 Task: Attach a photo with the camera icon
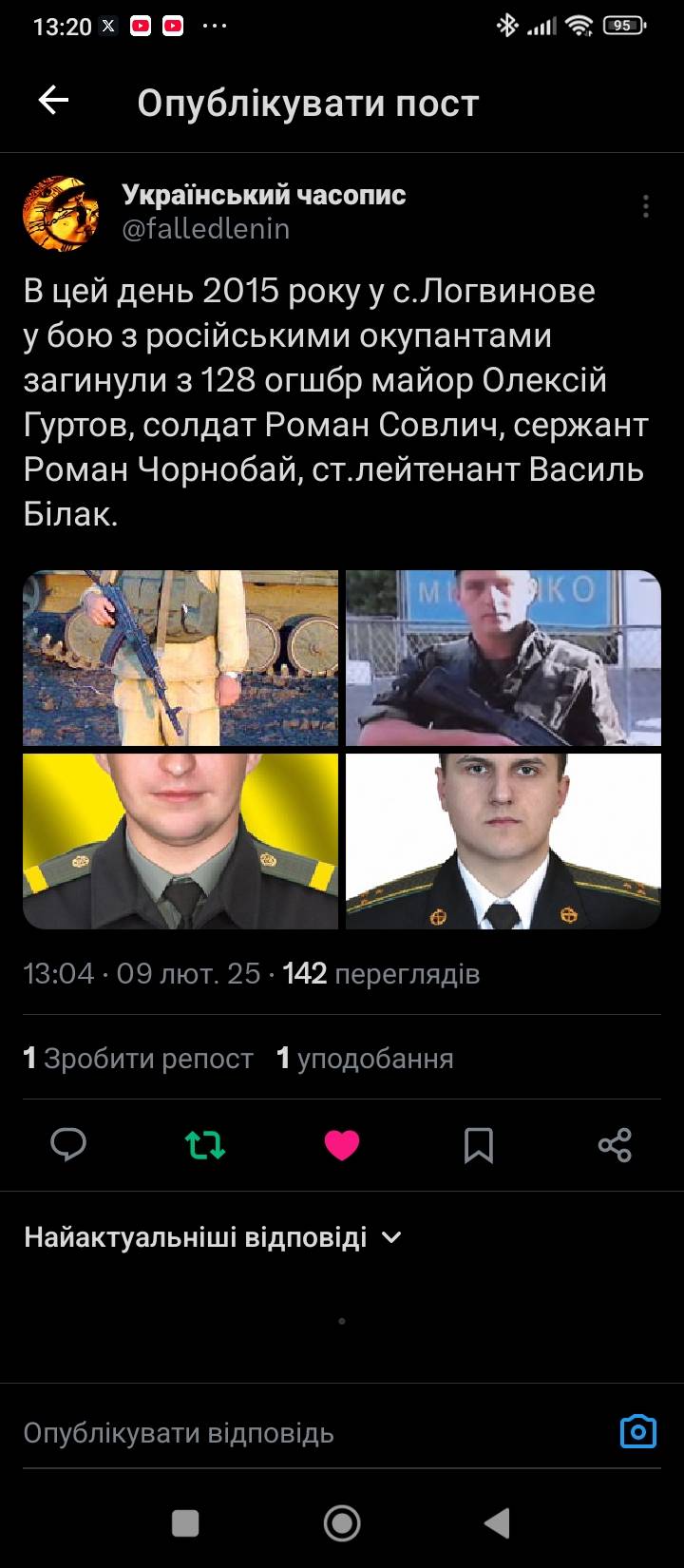pos(637,1431)
